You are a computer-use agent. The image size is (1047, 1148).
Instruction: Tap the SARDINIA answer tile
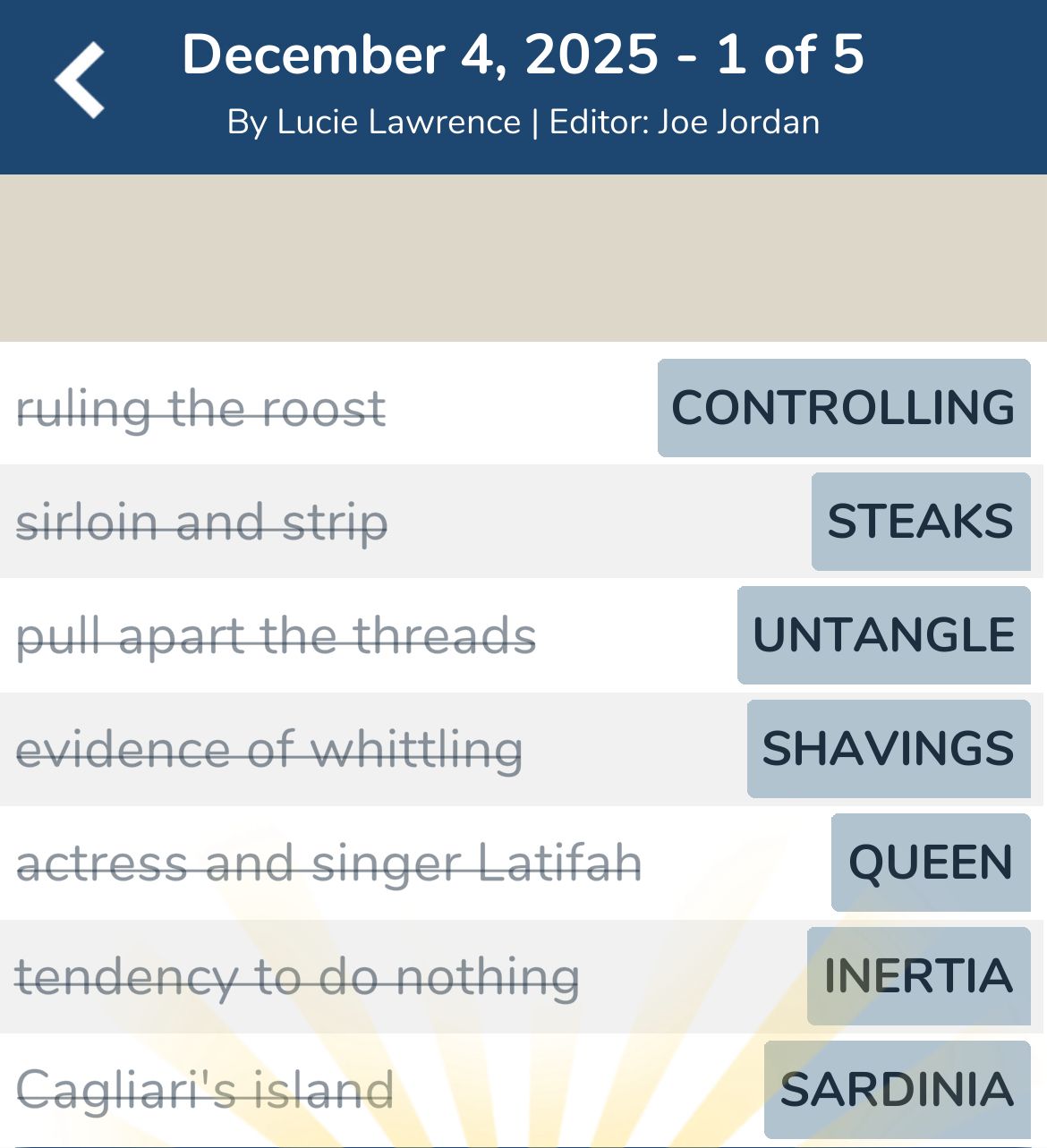pyautogui.click(x=898, y=1090)
